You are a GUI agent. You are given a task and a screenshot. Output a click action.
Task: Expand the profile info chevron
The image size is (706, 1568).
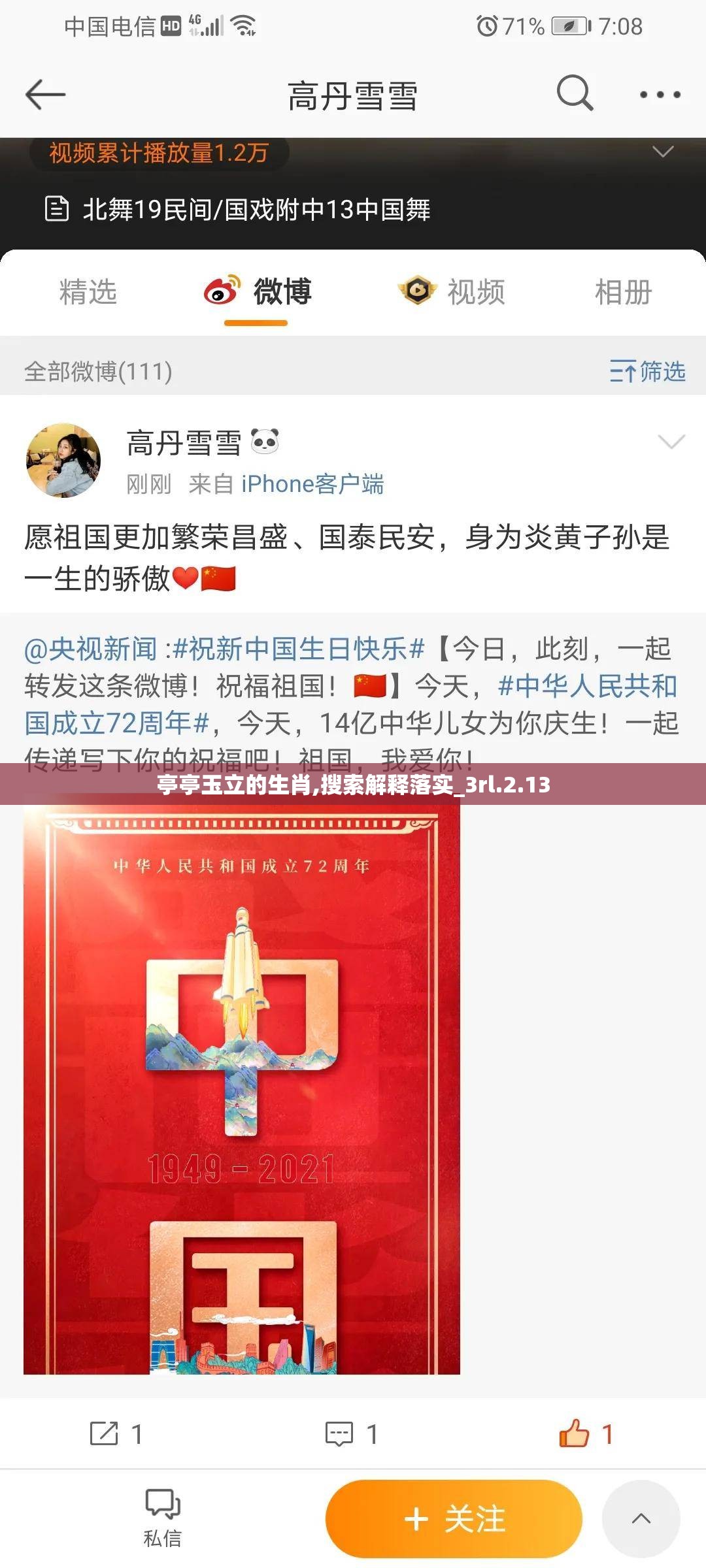click(663, 152)
